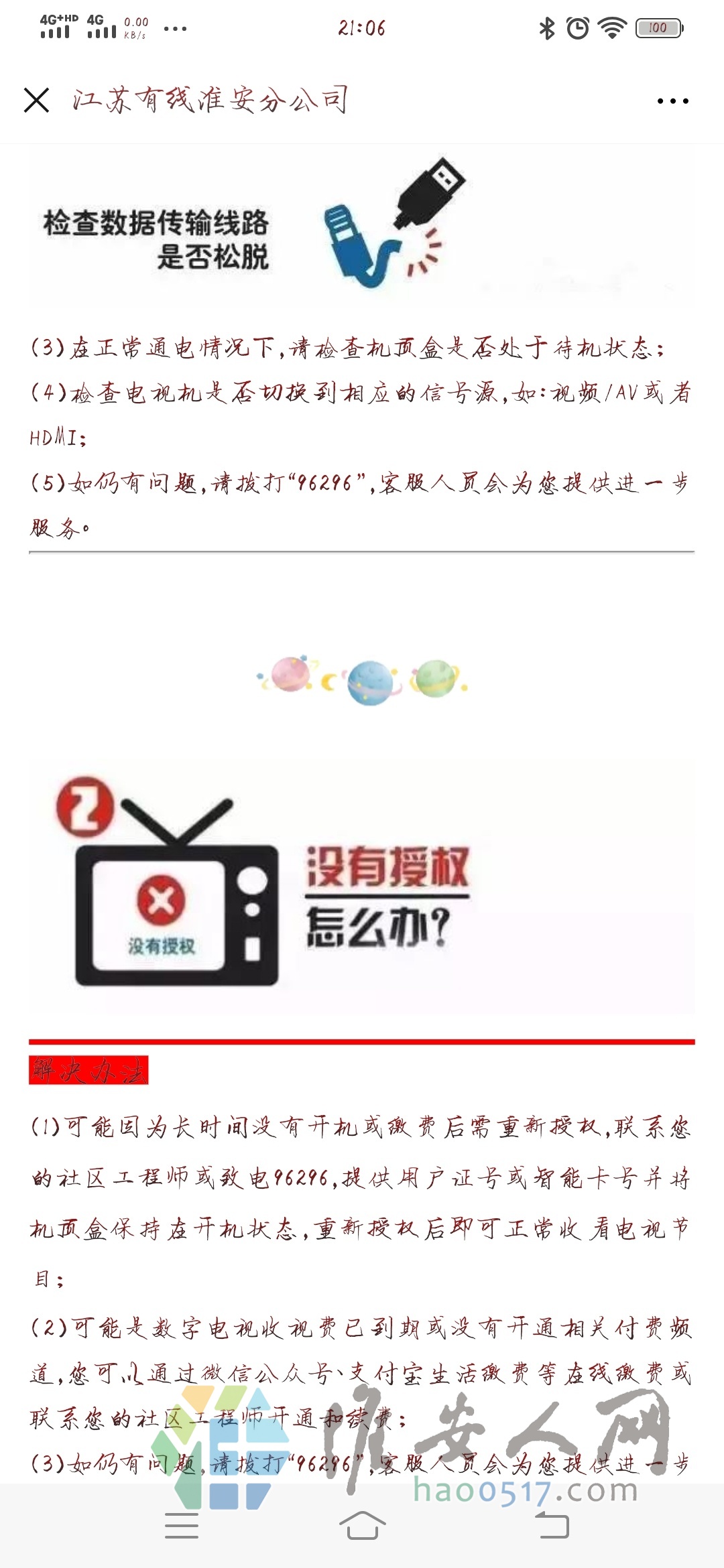Tap the system back button

pos(552,1526)
